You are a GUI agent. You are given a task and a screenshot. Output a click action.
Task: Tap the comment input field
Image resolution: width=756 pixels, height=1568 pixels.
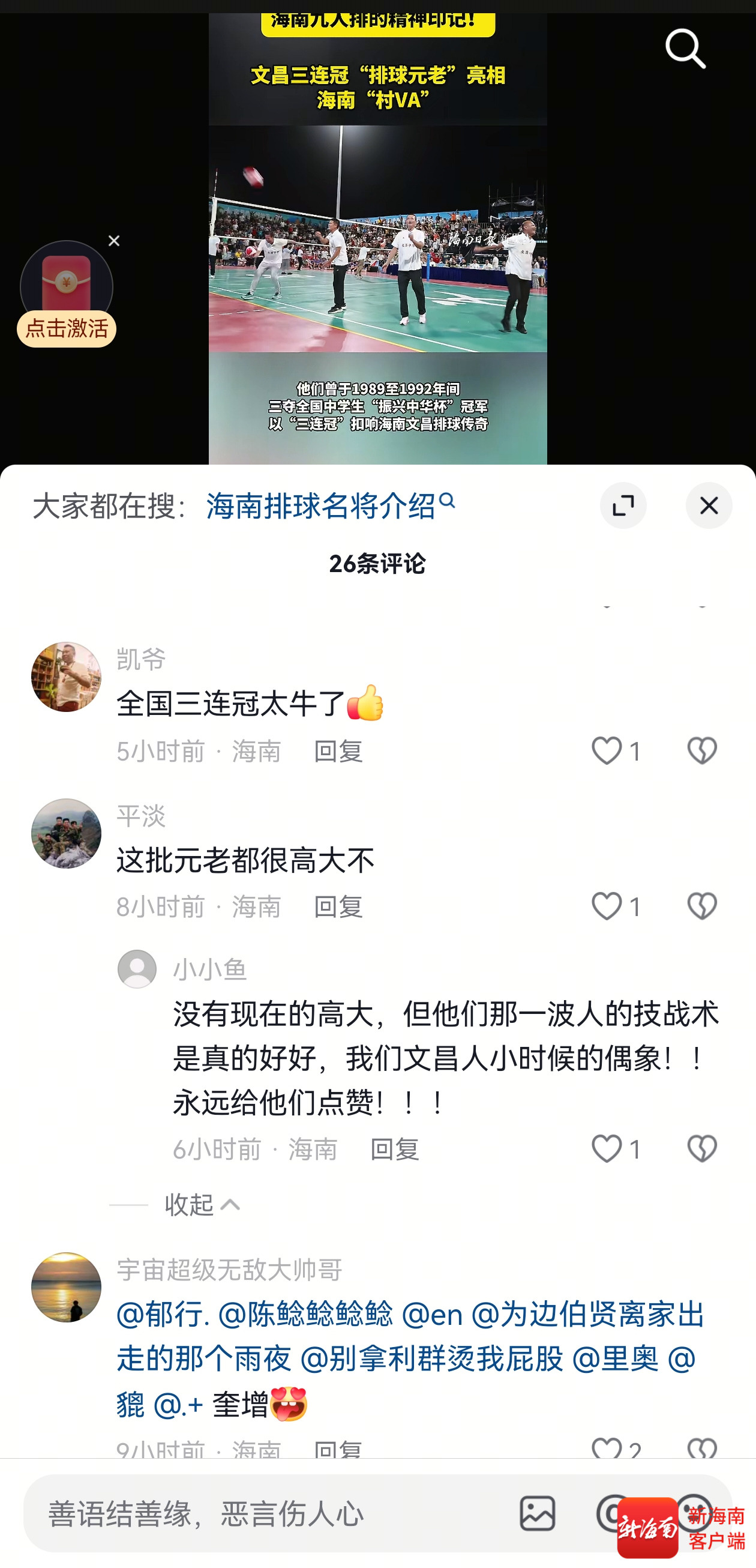(256, 1513)
